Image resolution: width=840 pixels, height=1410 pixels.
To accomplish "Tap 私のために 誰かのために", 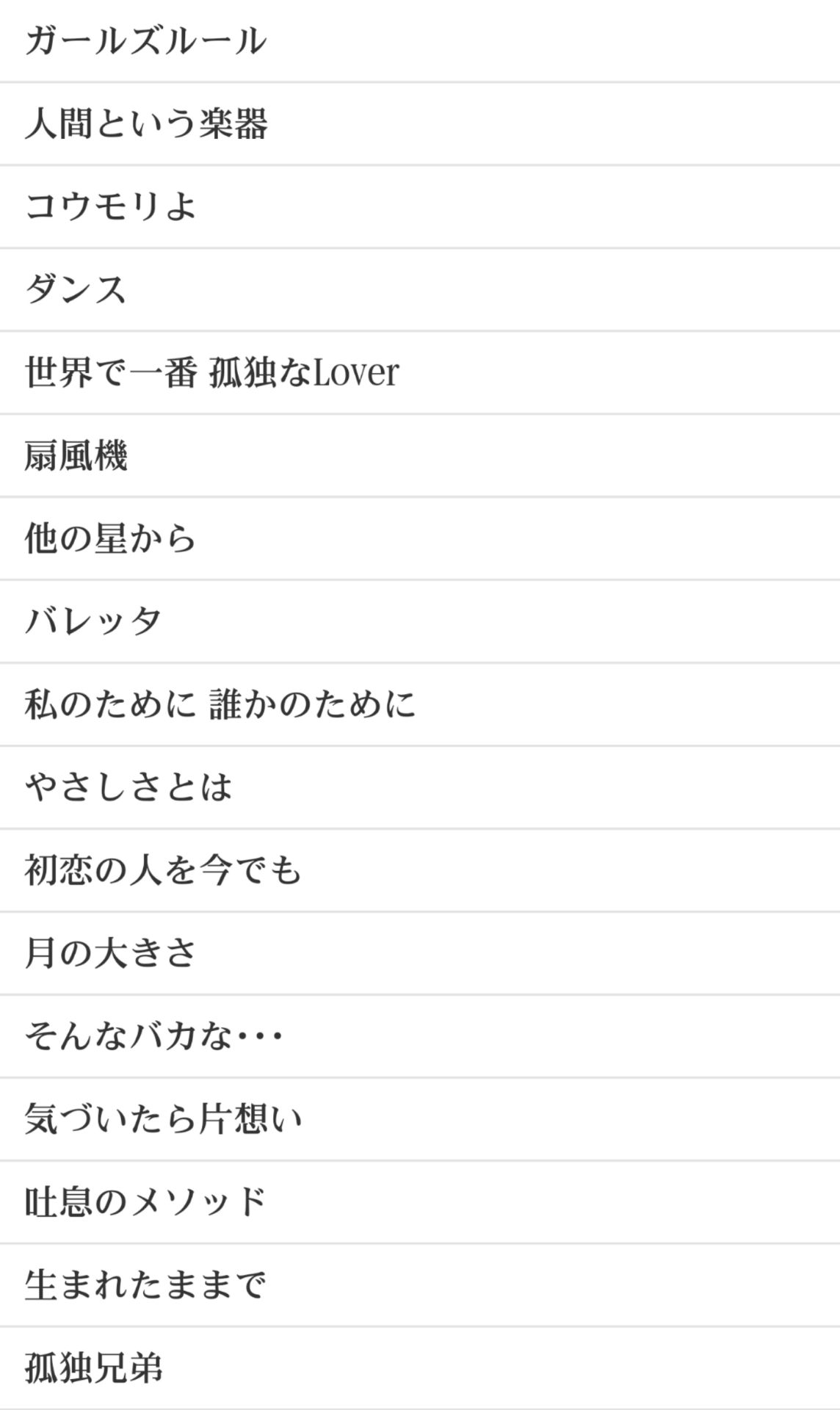I will pos(220,704).
